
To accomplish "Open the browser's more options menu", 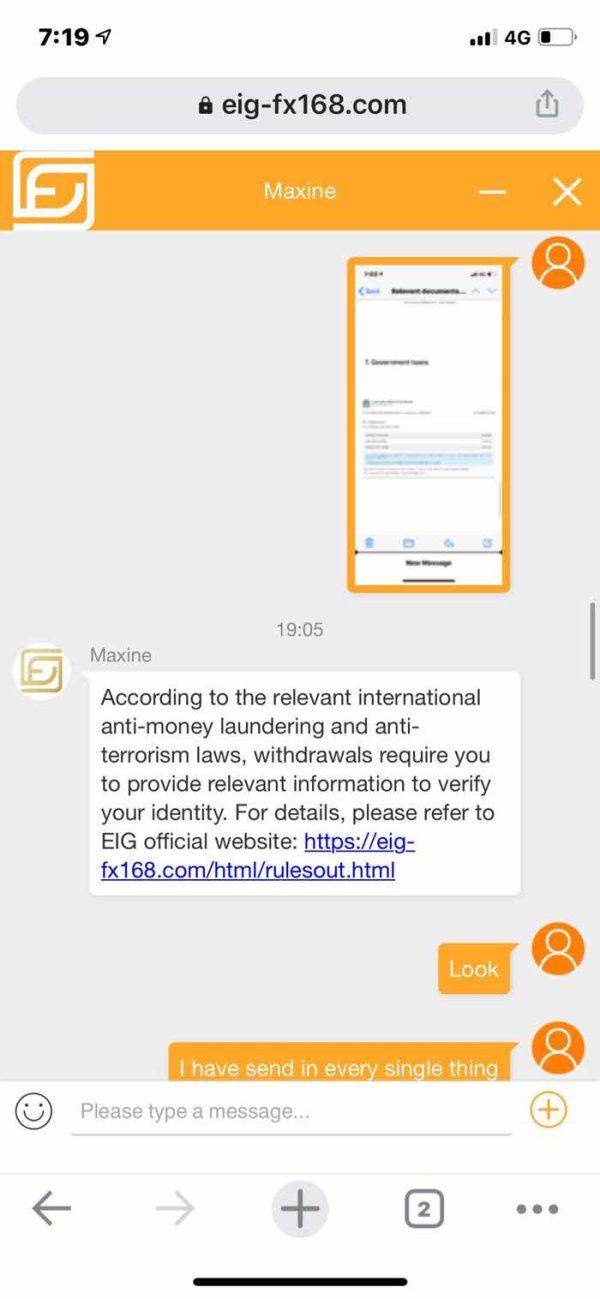I will [x=537, y=1210].
